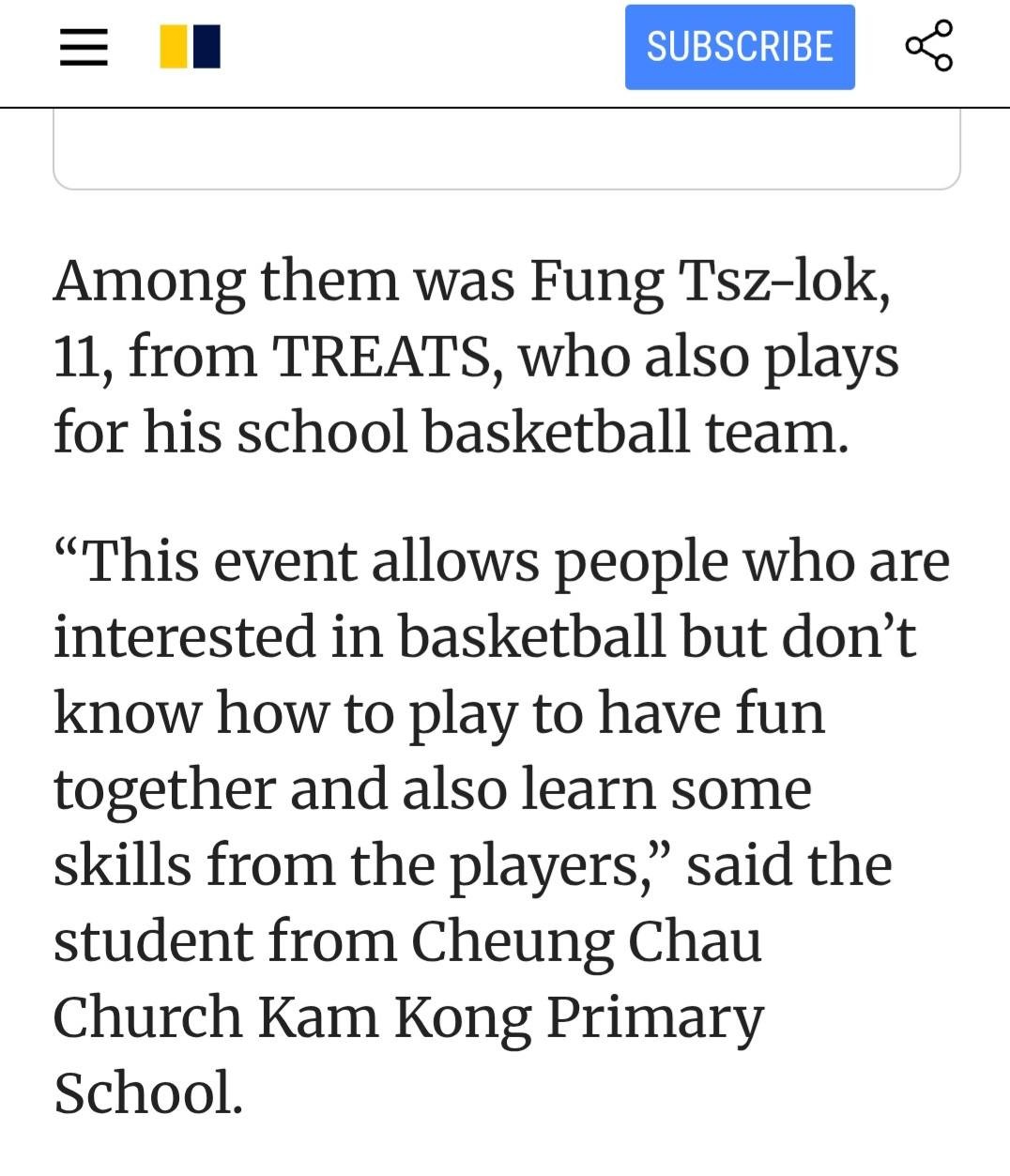Open the hamburger menu
The width and height of the screenshot is (1010, 1176).
pos(84,47)
